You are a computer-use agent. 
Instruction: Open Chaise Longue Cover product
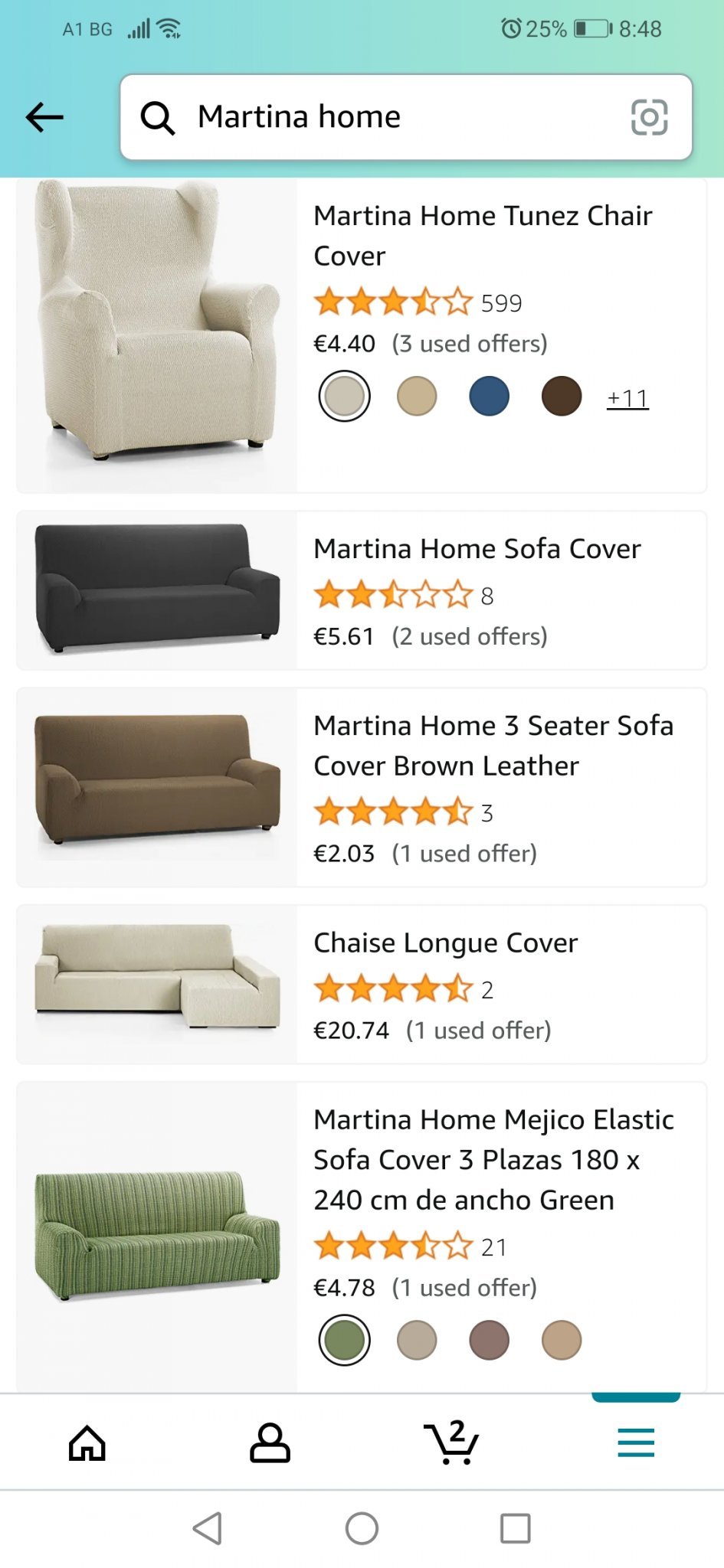click(x=445, y=943)
